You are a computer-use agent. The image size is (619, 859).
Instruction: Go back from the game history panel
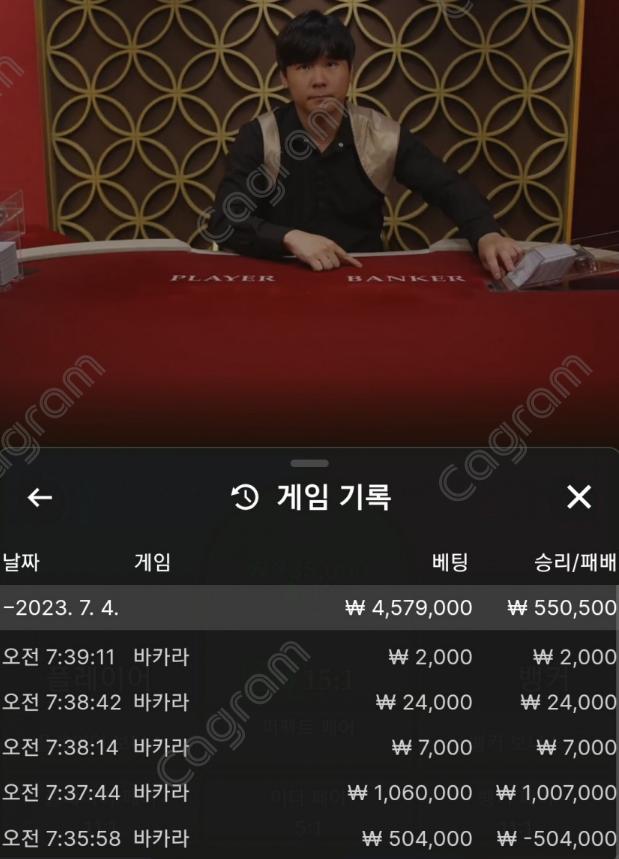point(40,497)
